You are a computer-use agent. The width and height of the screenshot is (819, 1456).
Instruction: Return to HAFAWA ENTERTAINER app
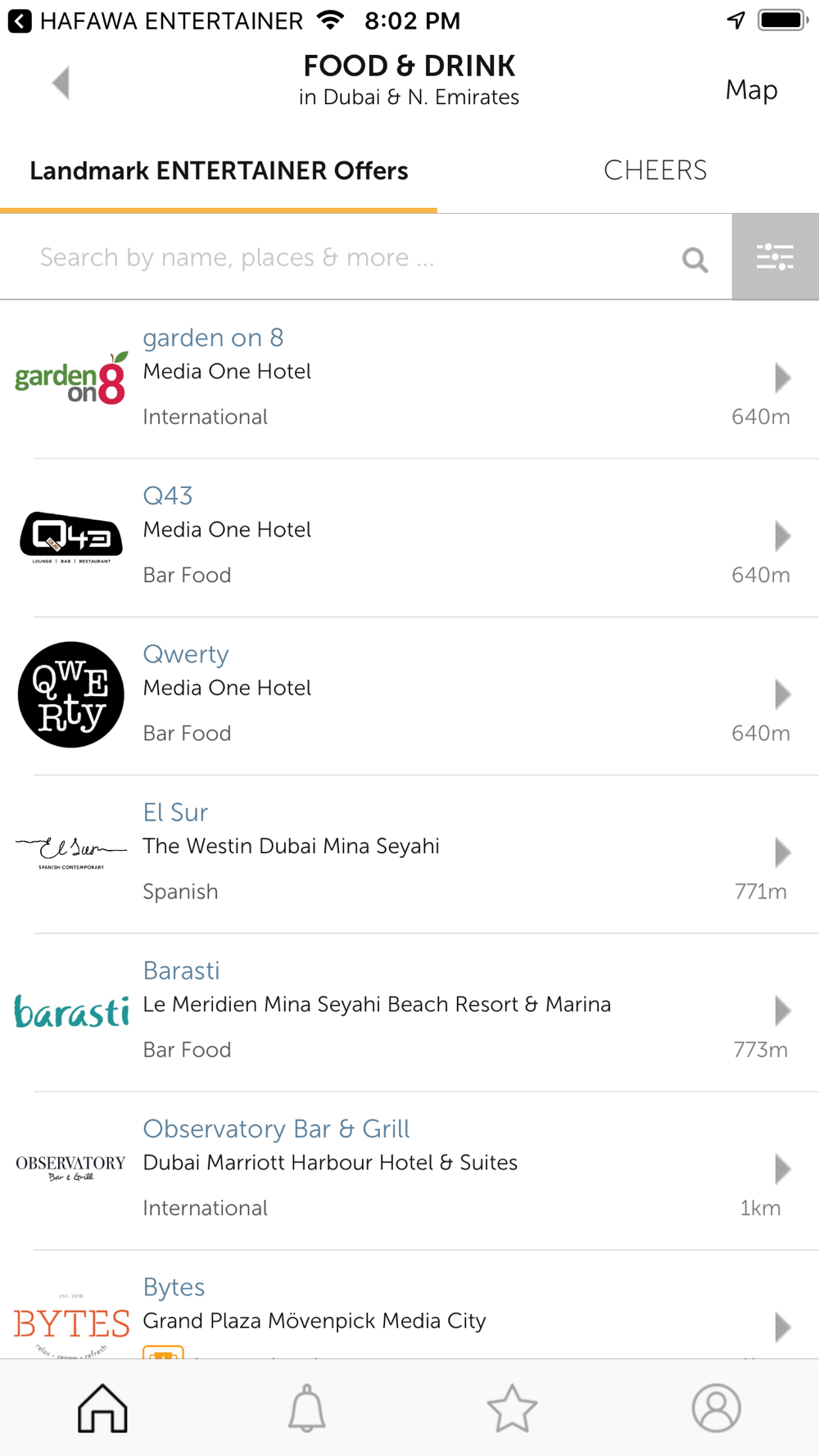pos(156,20)
